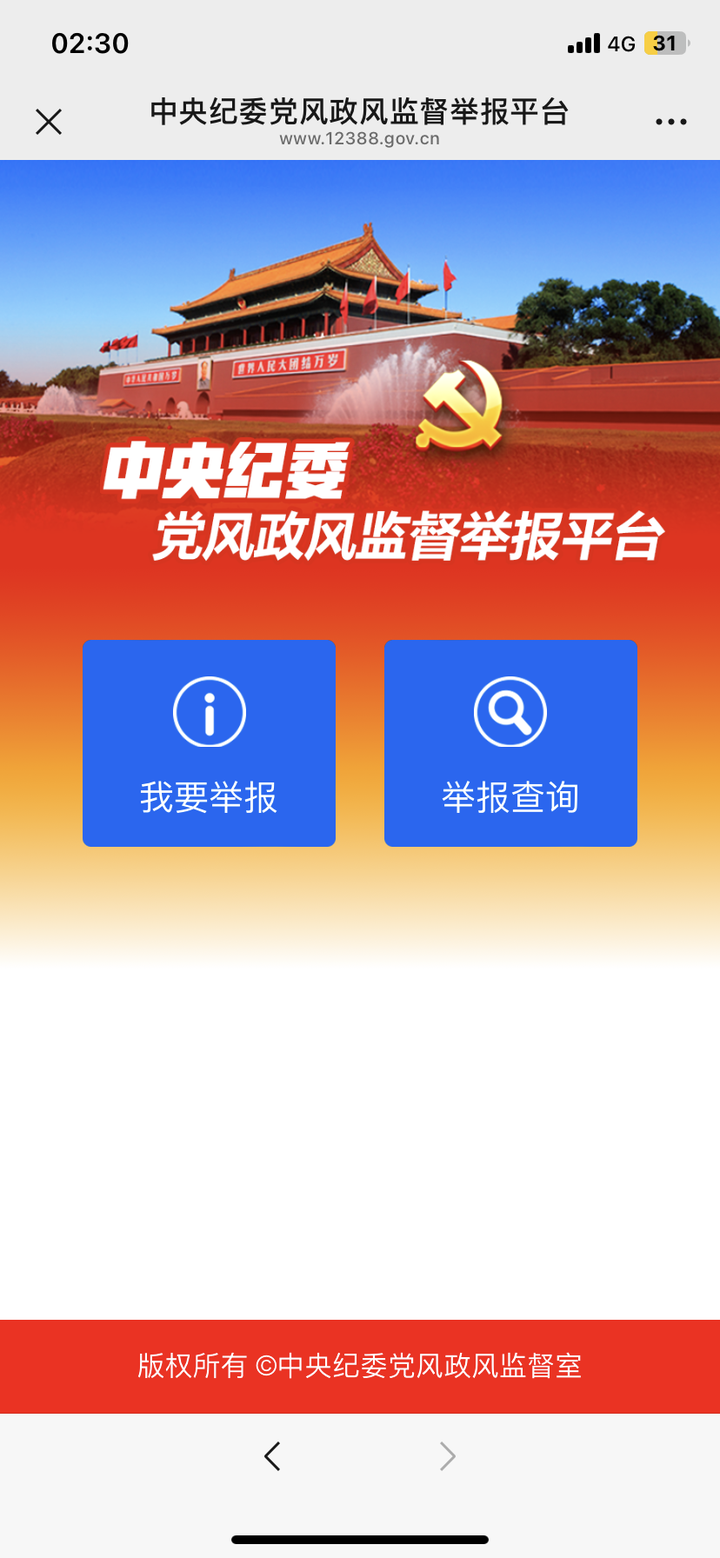Go back to the previous web page

272,1456
